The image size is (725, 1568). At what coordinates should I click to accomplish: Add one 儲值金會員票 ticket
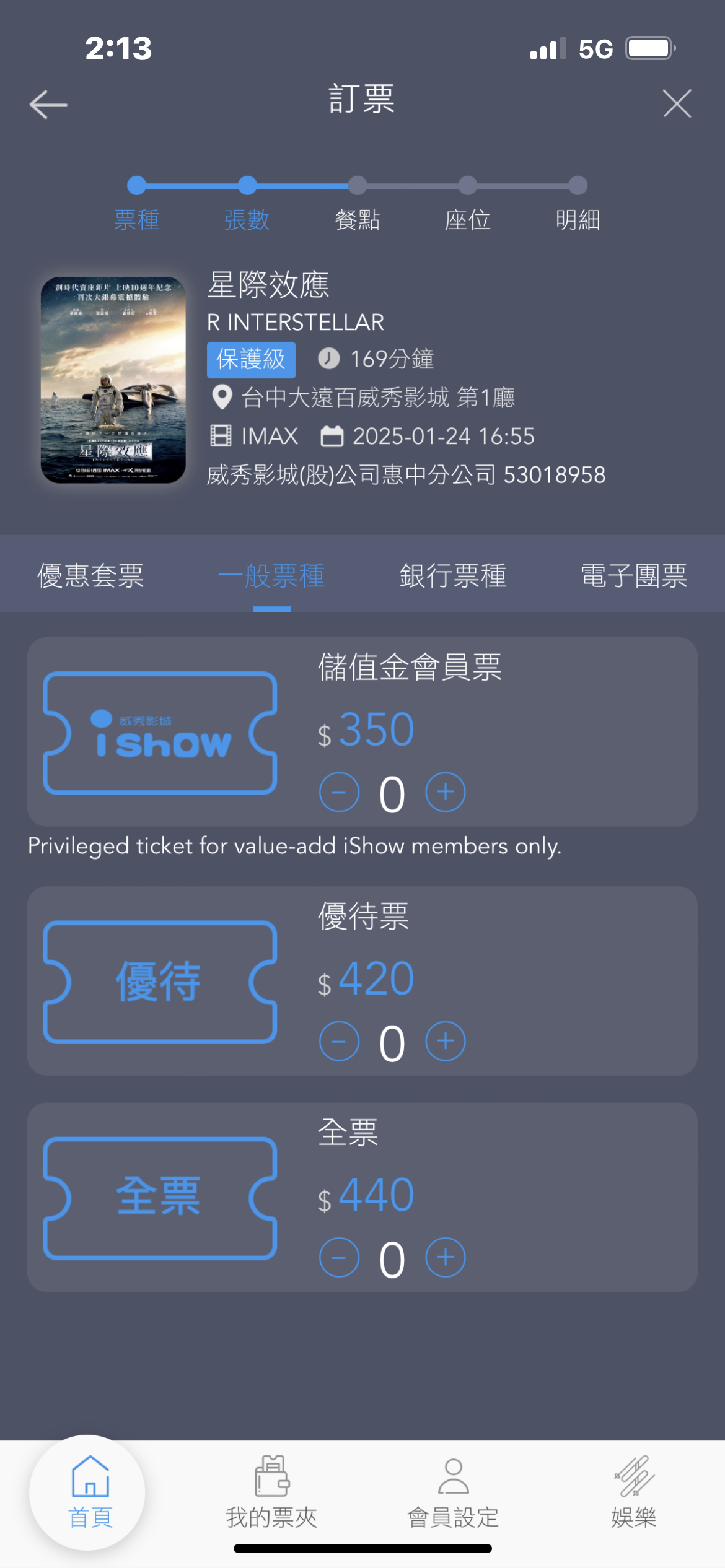[446, 792]
